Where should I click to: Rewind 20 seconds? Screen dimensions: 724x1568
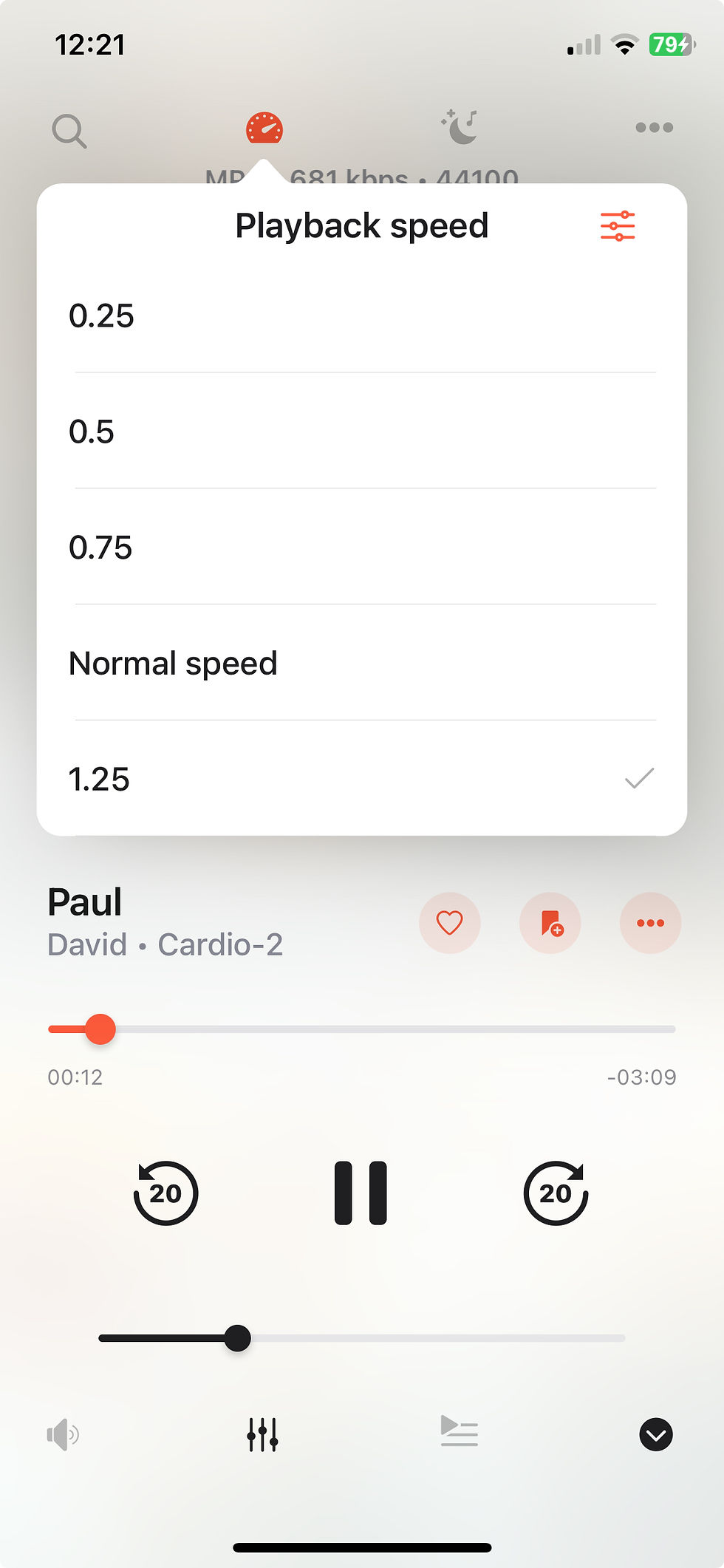click(x=165, y=1193)
